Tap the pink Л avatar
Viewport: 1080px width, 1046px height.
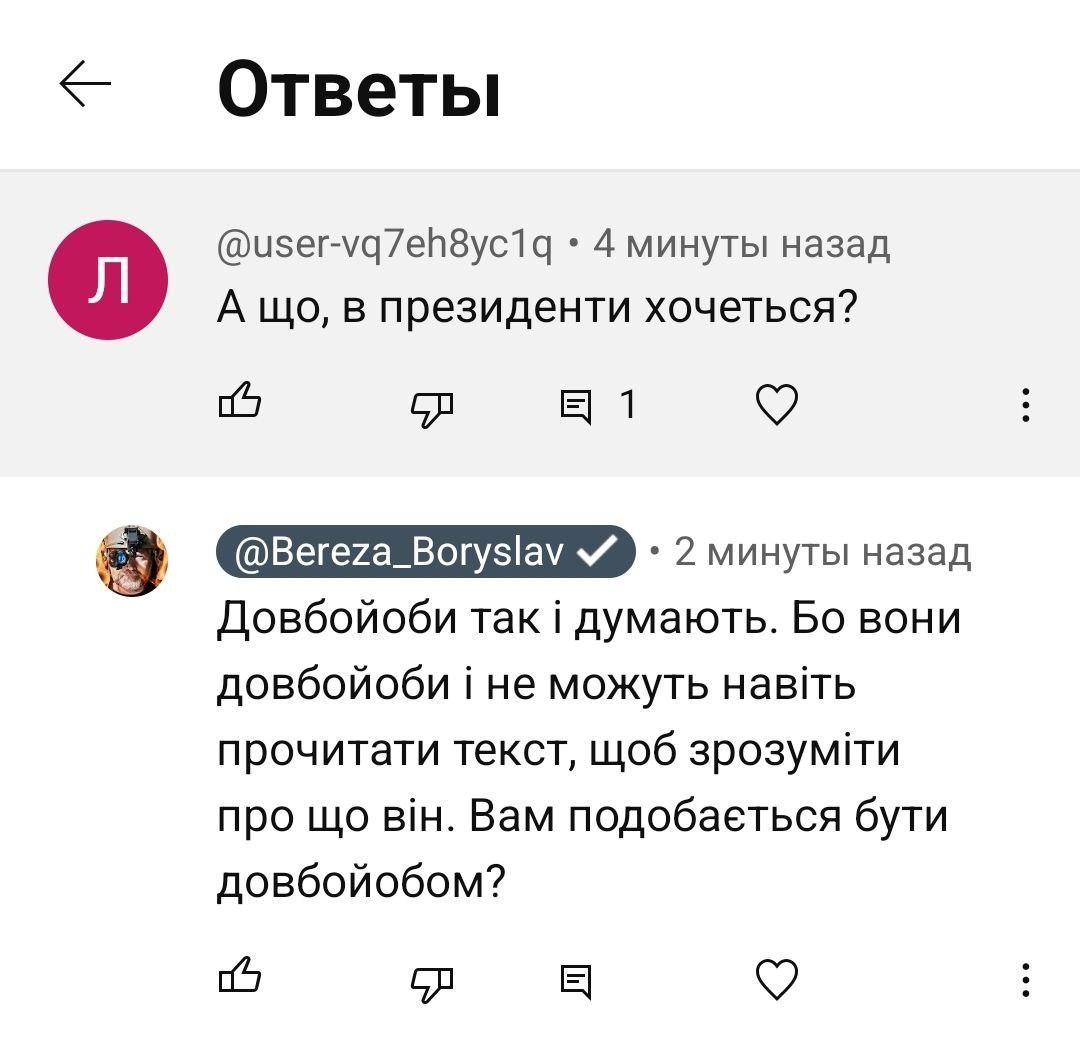(108, 280)
